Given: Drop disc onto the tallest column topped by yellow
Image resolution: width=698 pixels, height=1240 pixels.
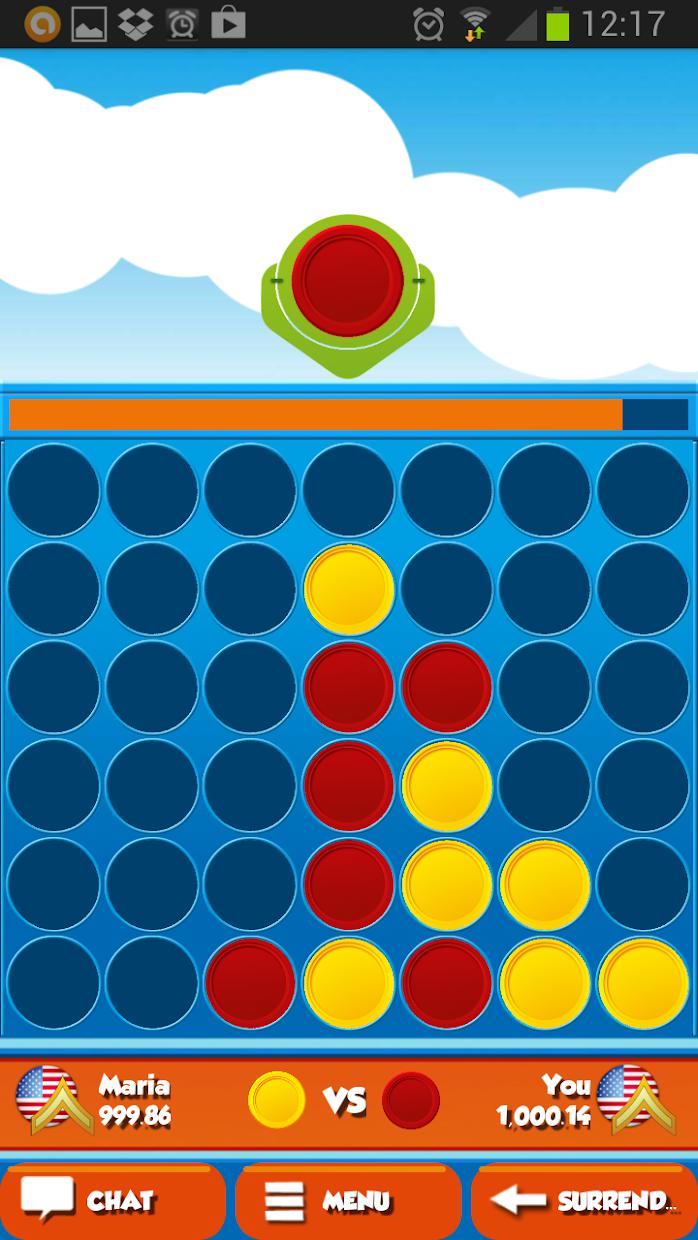Looking at the screenshot, I should 348,490.
